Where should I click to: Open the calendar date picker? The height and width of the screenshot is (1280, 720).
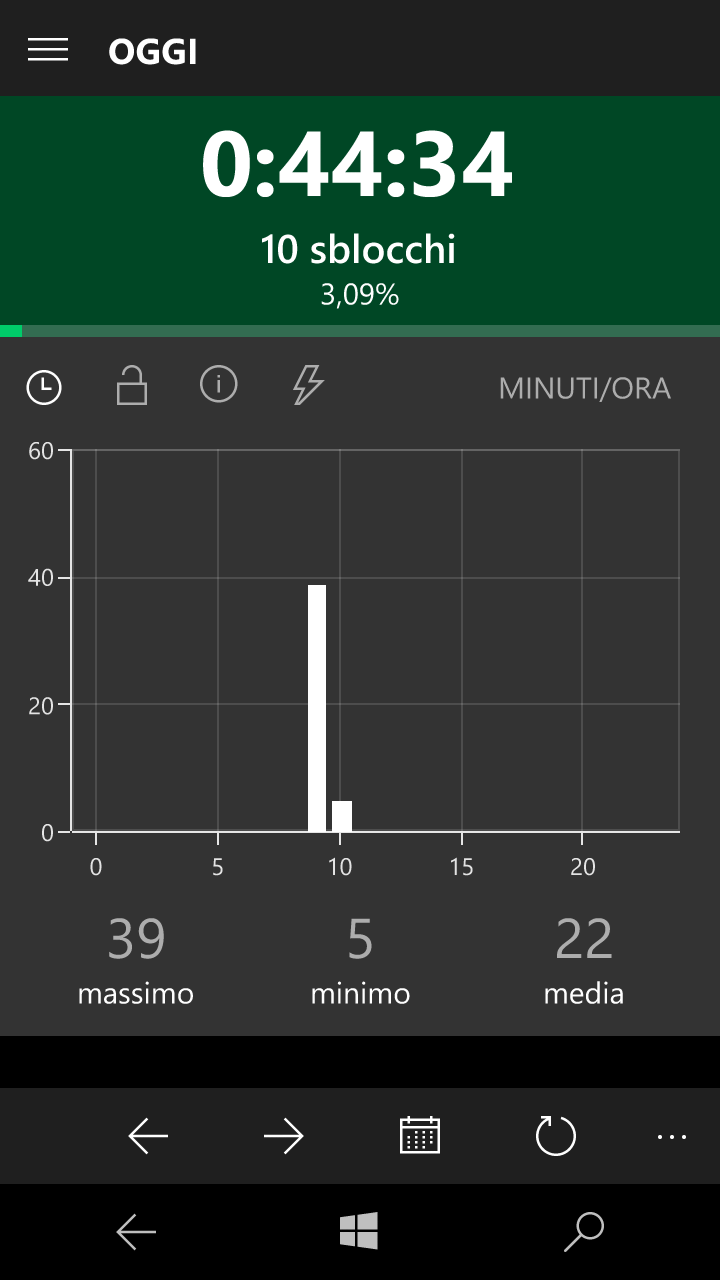click(420, 1136)
